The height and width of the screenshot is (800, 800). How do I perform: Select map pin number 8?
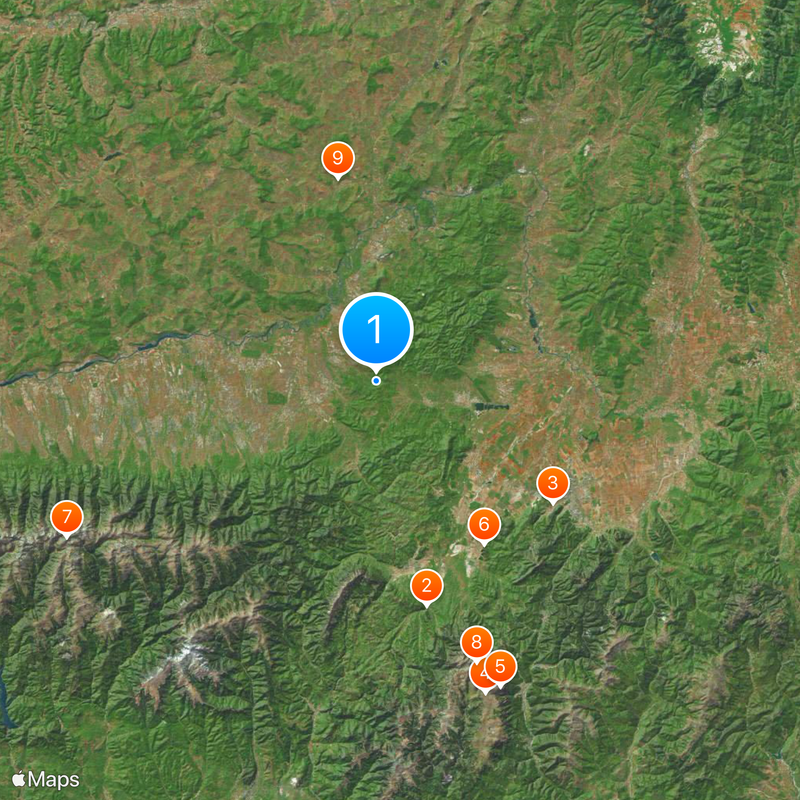[x=476, y=641]
